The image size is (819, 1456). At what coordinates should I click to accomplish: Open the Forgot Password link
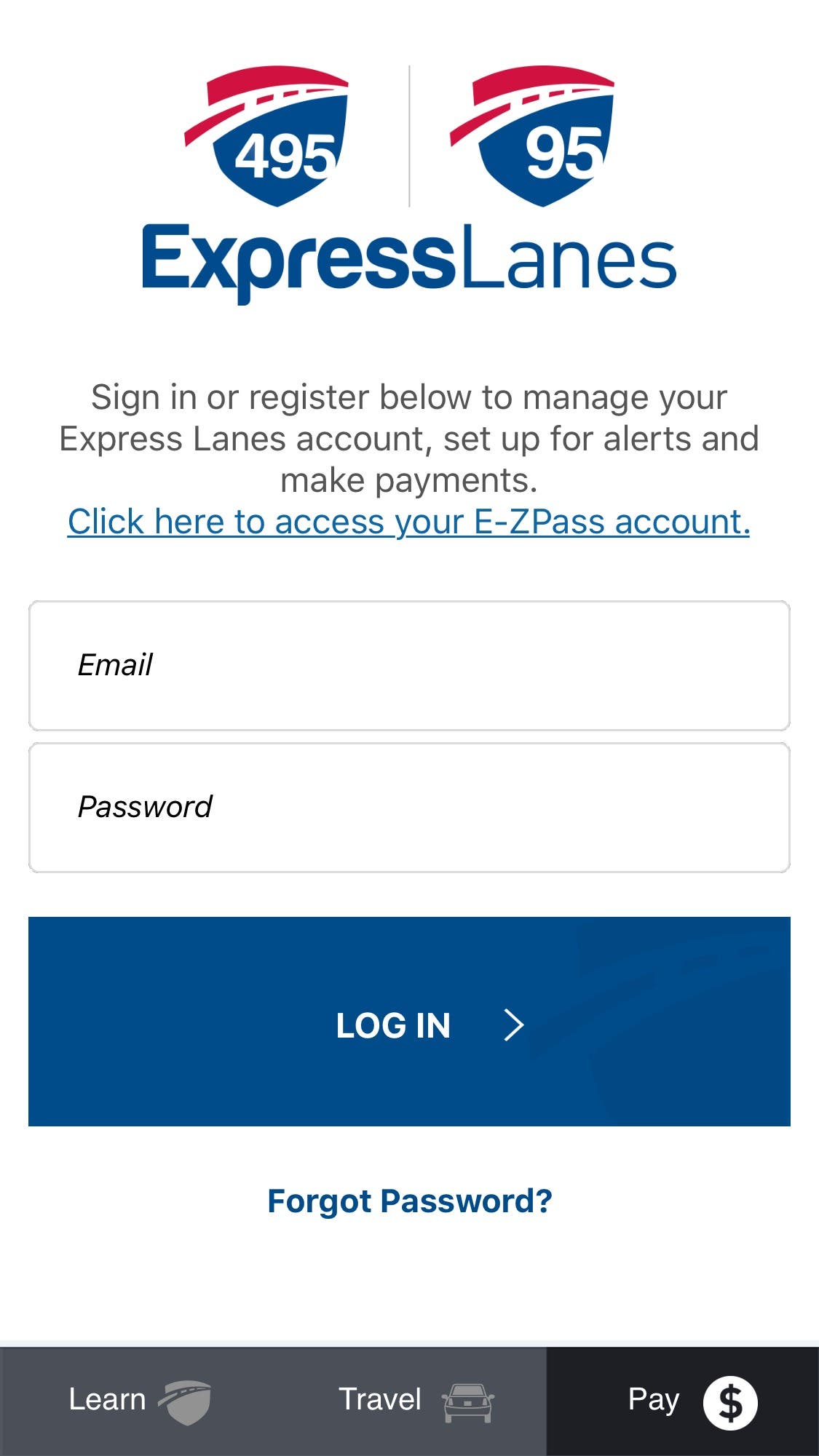(x=409, y=1201)
